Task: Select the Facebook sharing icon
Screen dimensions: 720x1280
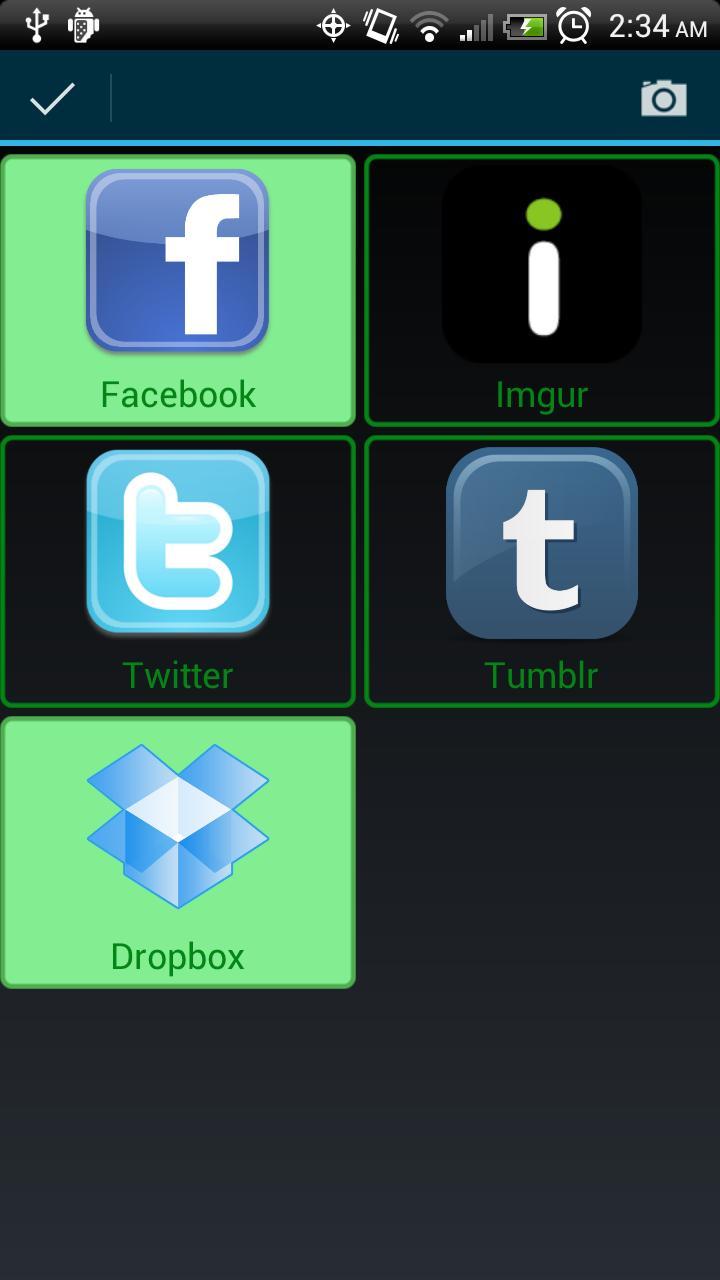Action: point(178,260)
